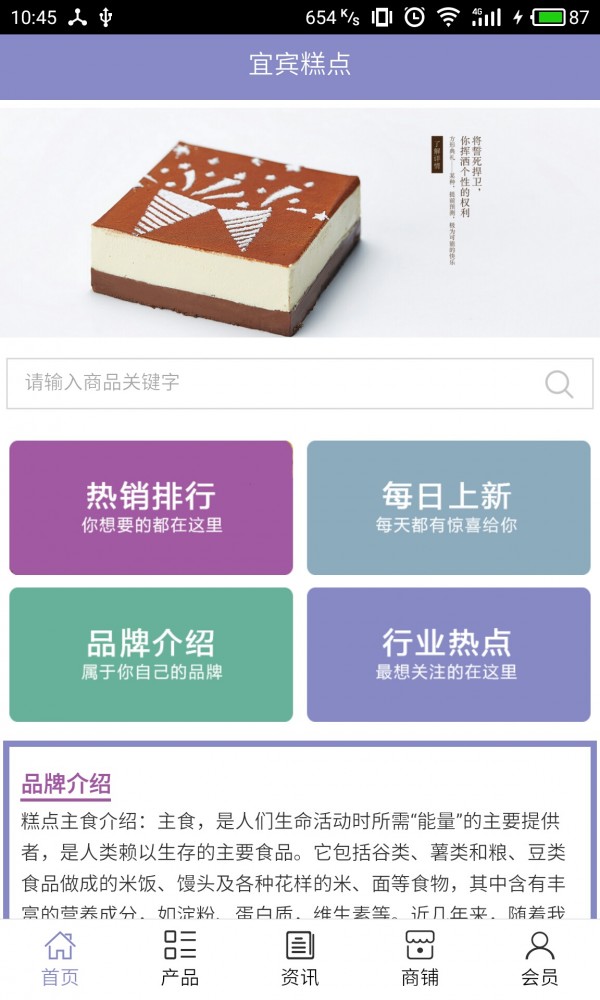Open the purple 品牌介绍 tile
This screenshot has height=1000, width=600.
tap(151, 655)
